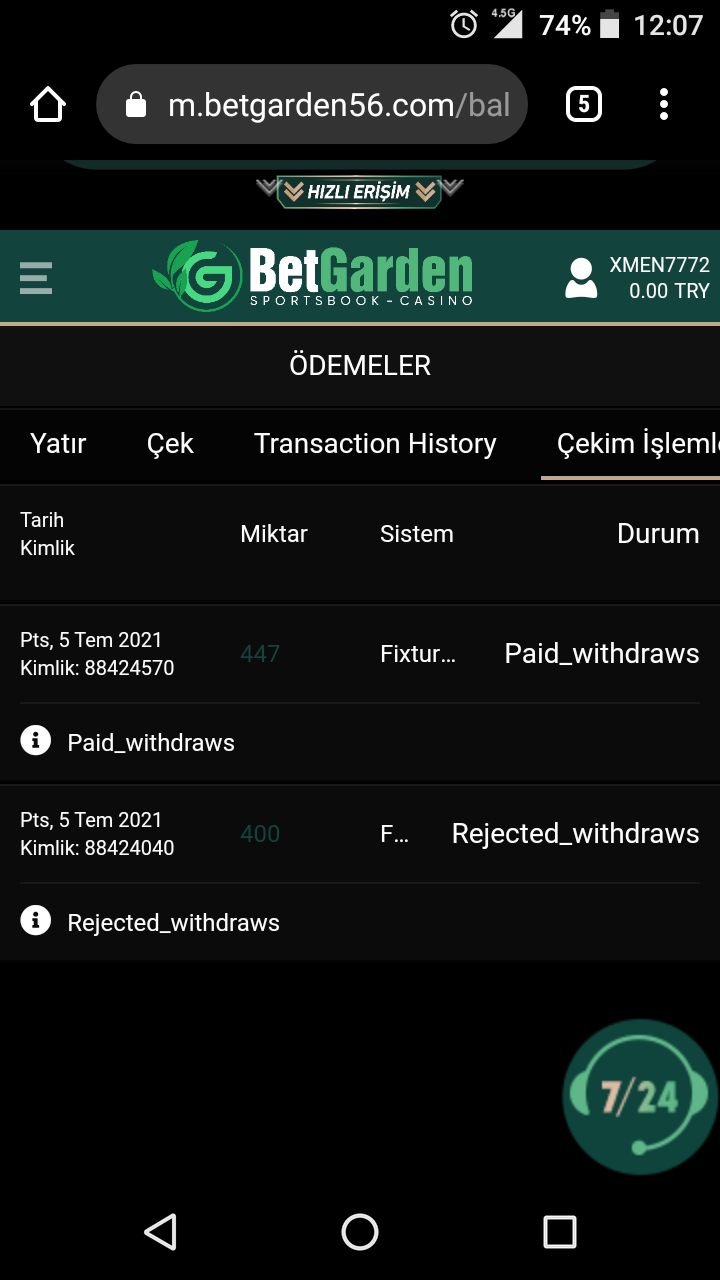Open the recent apps overview
The image size is (720, 1280).
(560, 1232)
